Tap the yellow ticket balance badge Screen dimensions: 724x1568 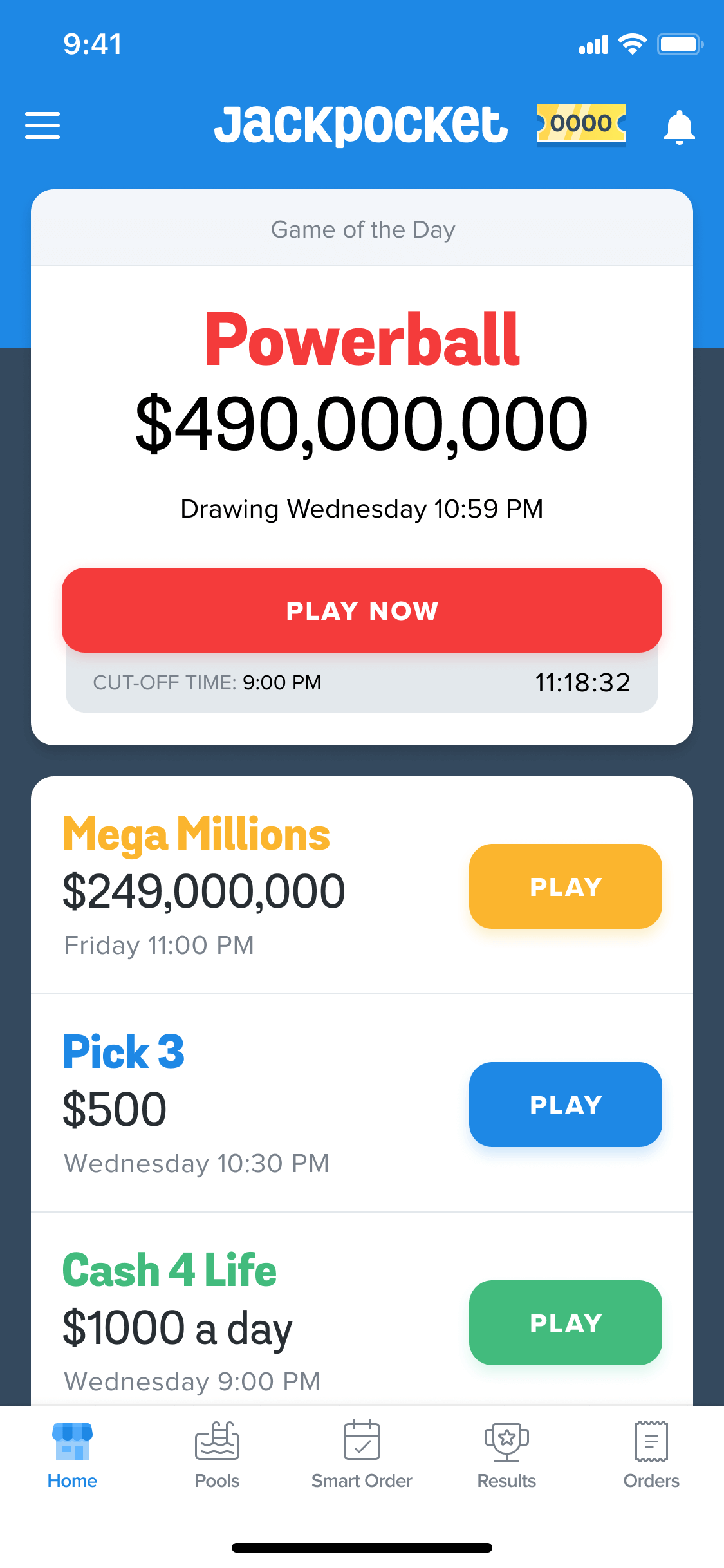pyautogui.click(x=581, y=125)
